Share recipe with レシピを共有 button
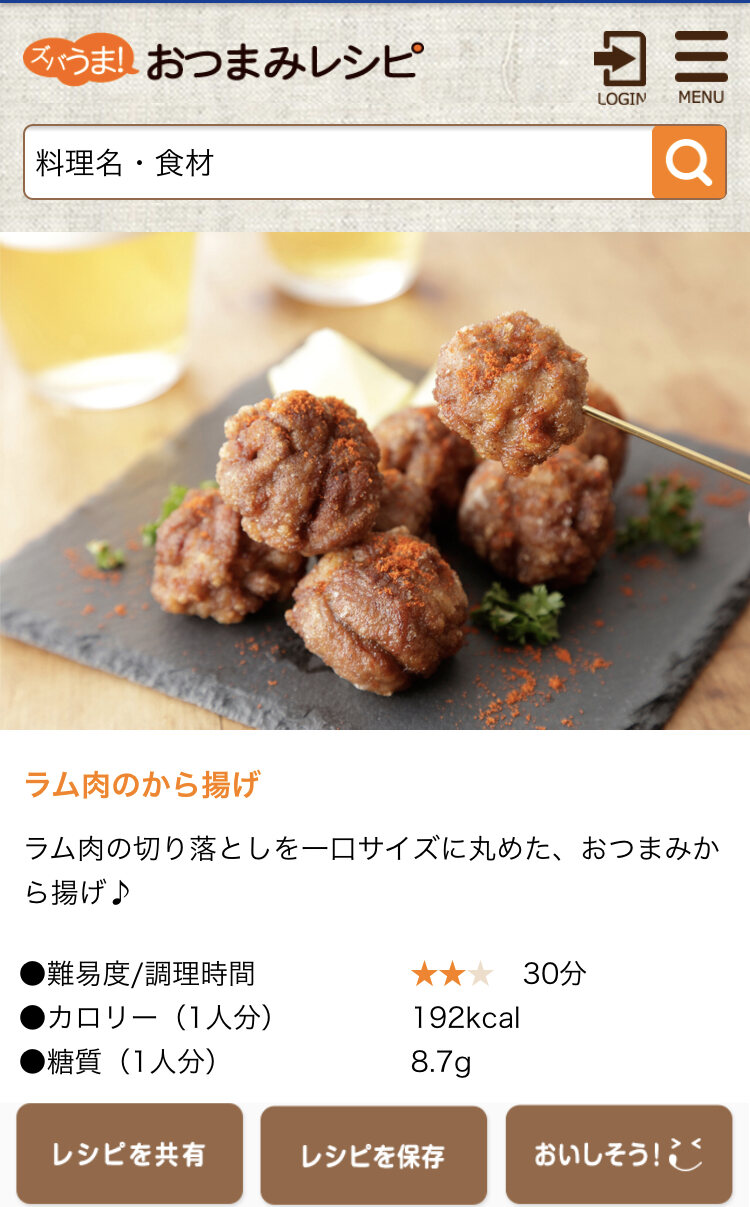Viewport: 750px width, 1207px height. click(x=129, y=1154)
